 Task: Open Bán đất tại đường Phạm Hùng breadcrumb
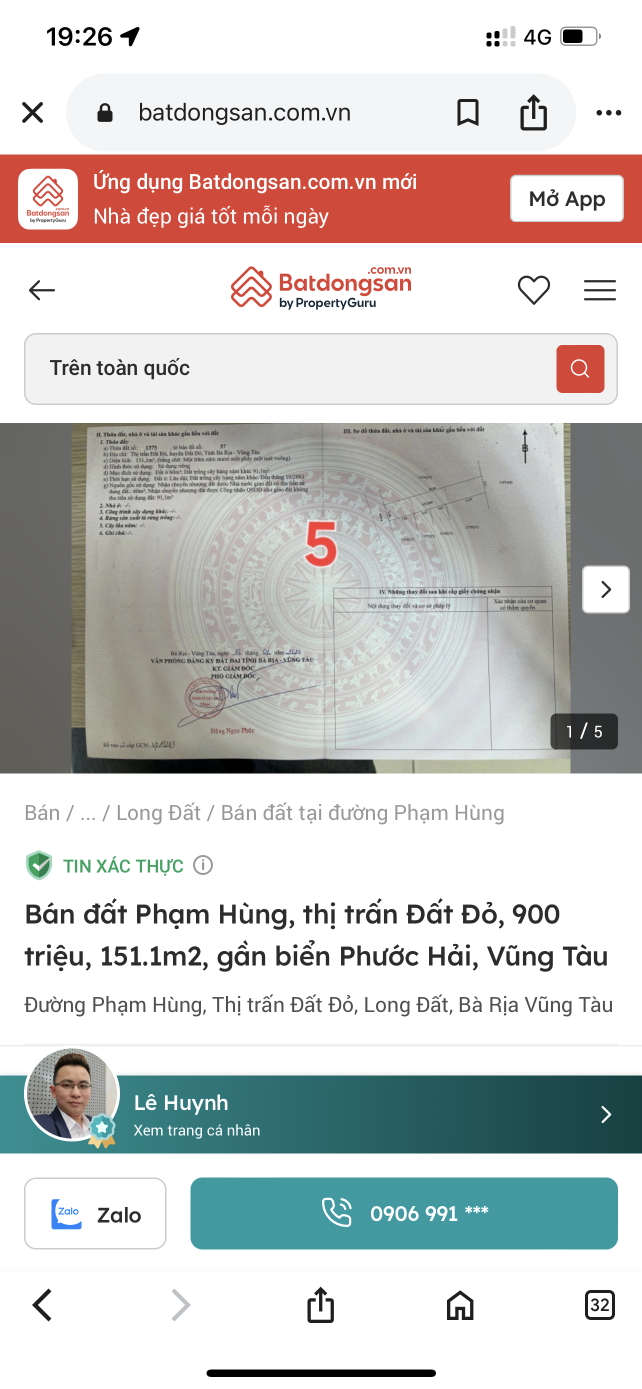point(362,813)
